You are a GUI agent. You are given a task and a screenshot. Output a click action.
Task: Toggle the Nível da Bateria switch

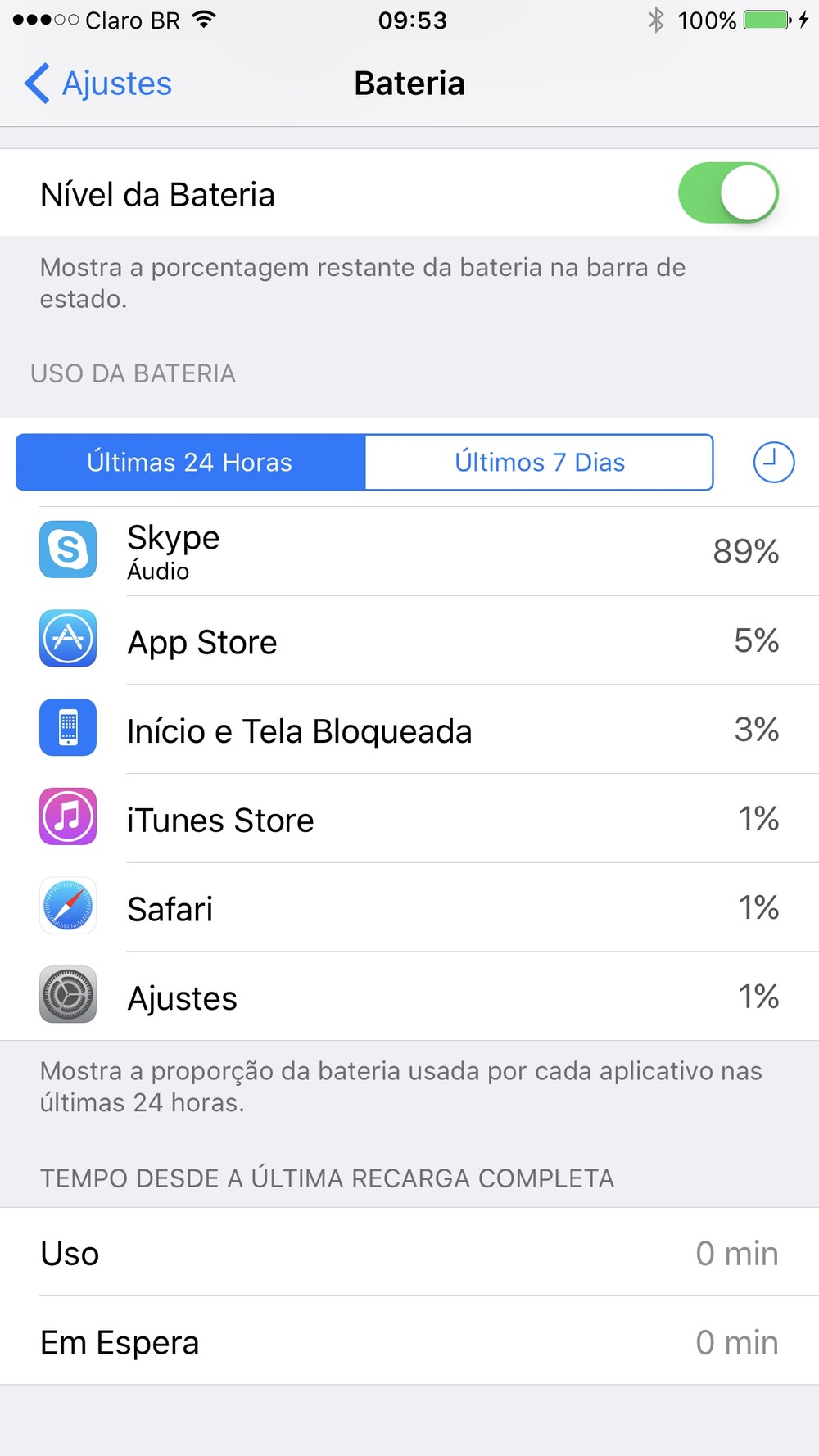pyautogui.click(x=727, y=193)
